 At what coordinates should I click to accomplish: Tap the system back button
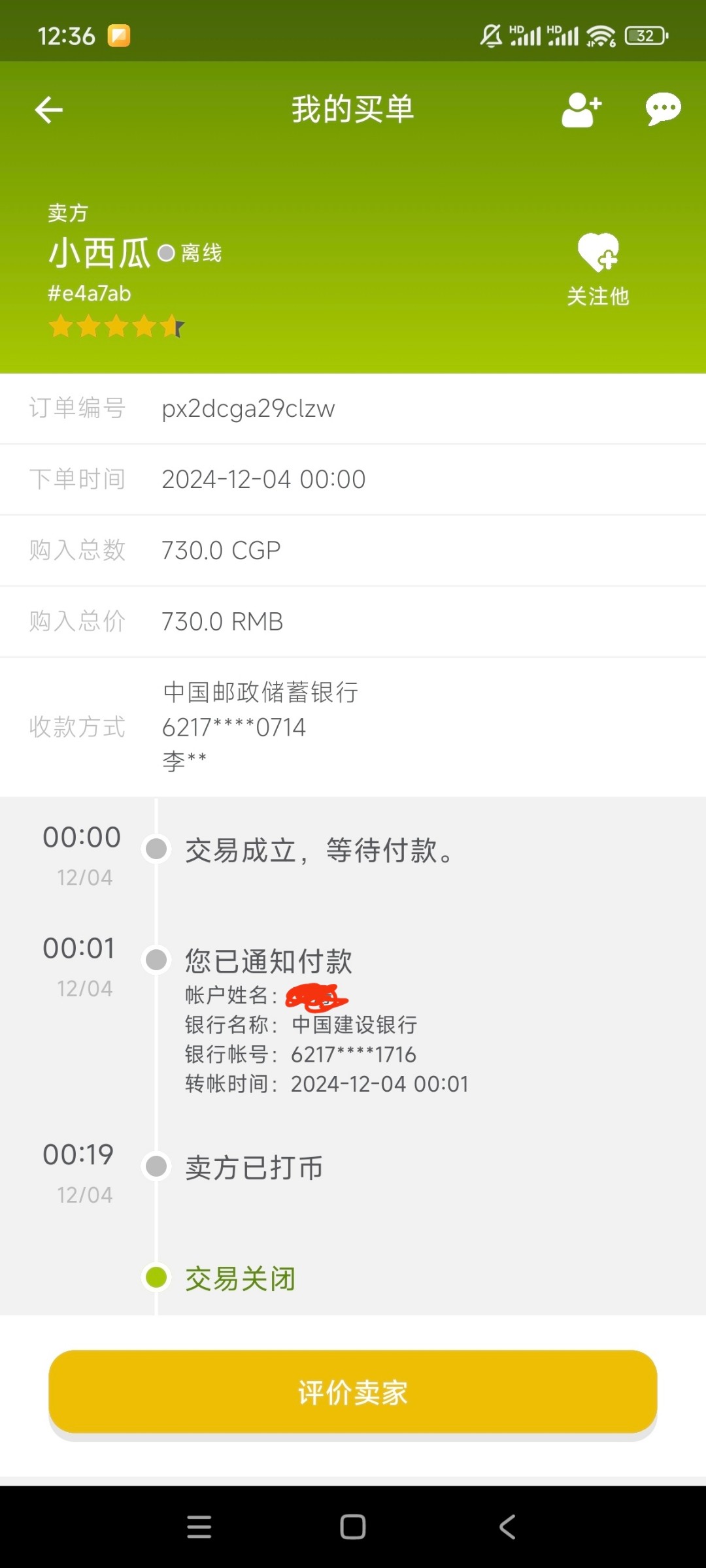coord(507,1527)
